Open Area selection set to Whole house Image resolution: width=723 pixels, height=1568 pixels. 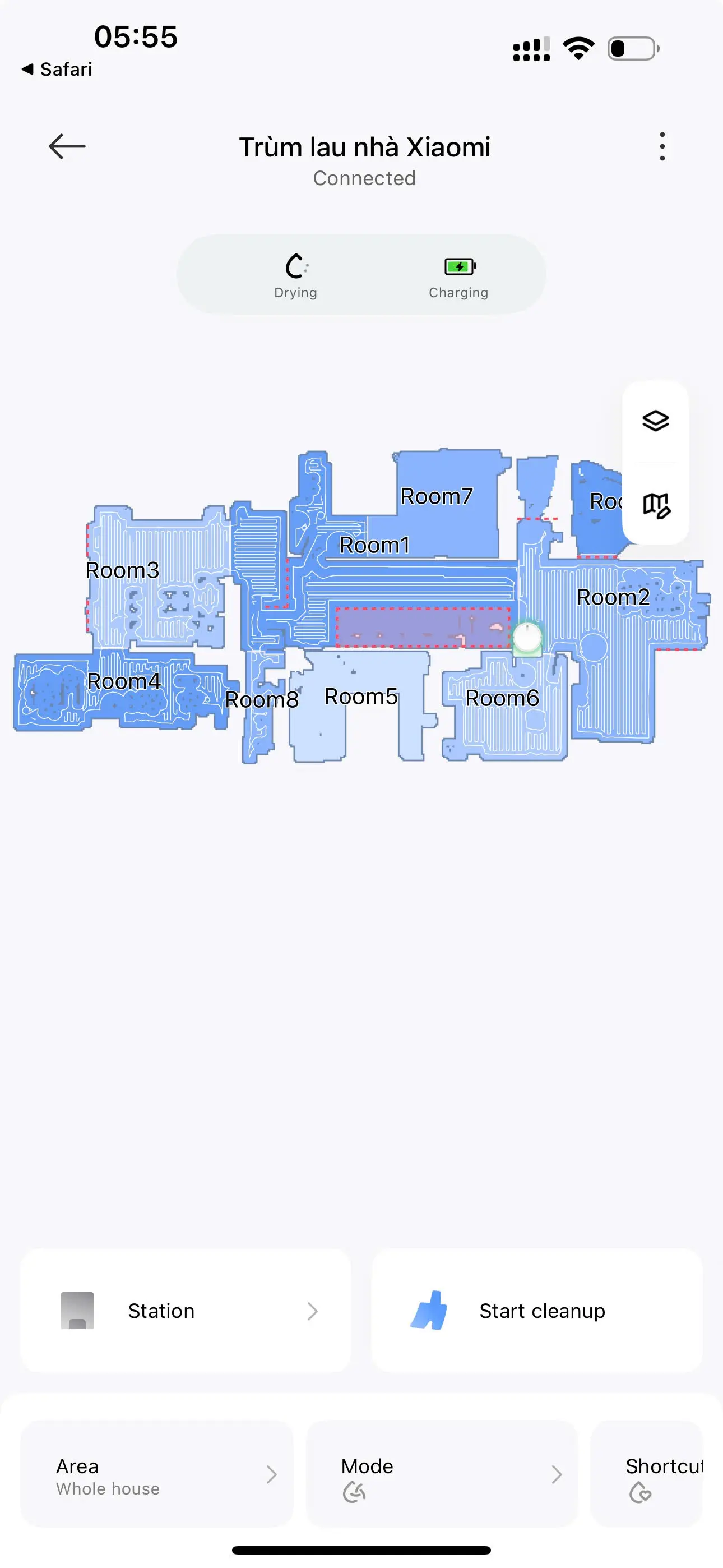click(157, 1475)
